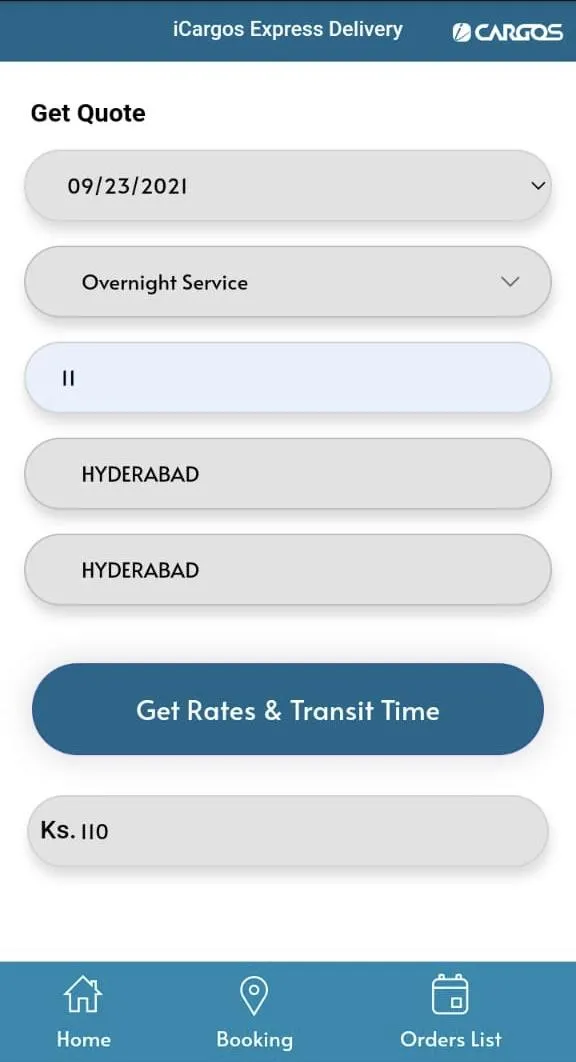Go to the Home tab
The height and width of the screenshot is (1062, 576).
(x=83, y=1012)
